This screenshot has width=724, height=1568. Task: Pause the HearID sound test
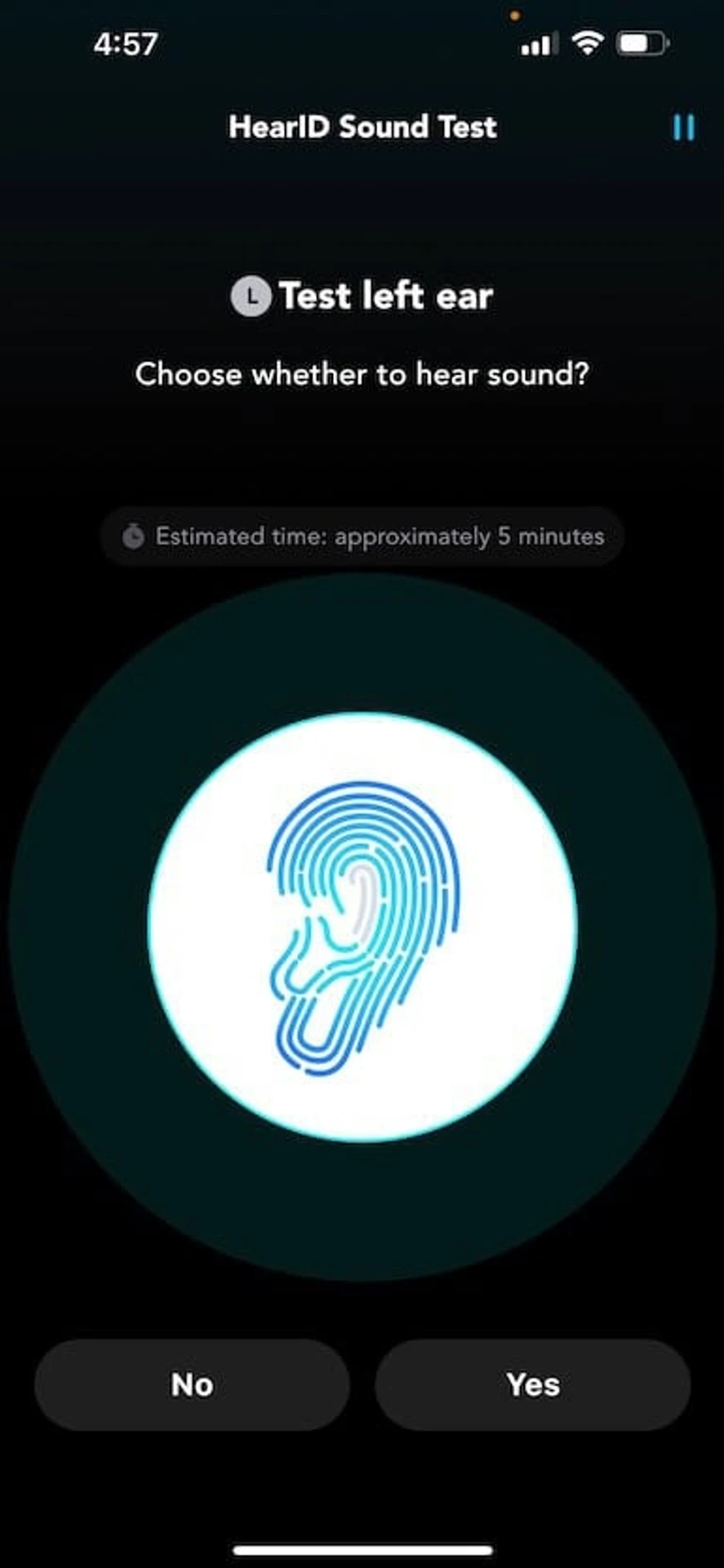coord(683,127)
